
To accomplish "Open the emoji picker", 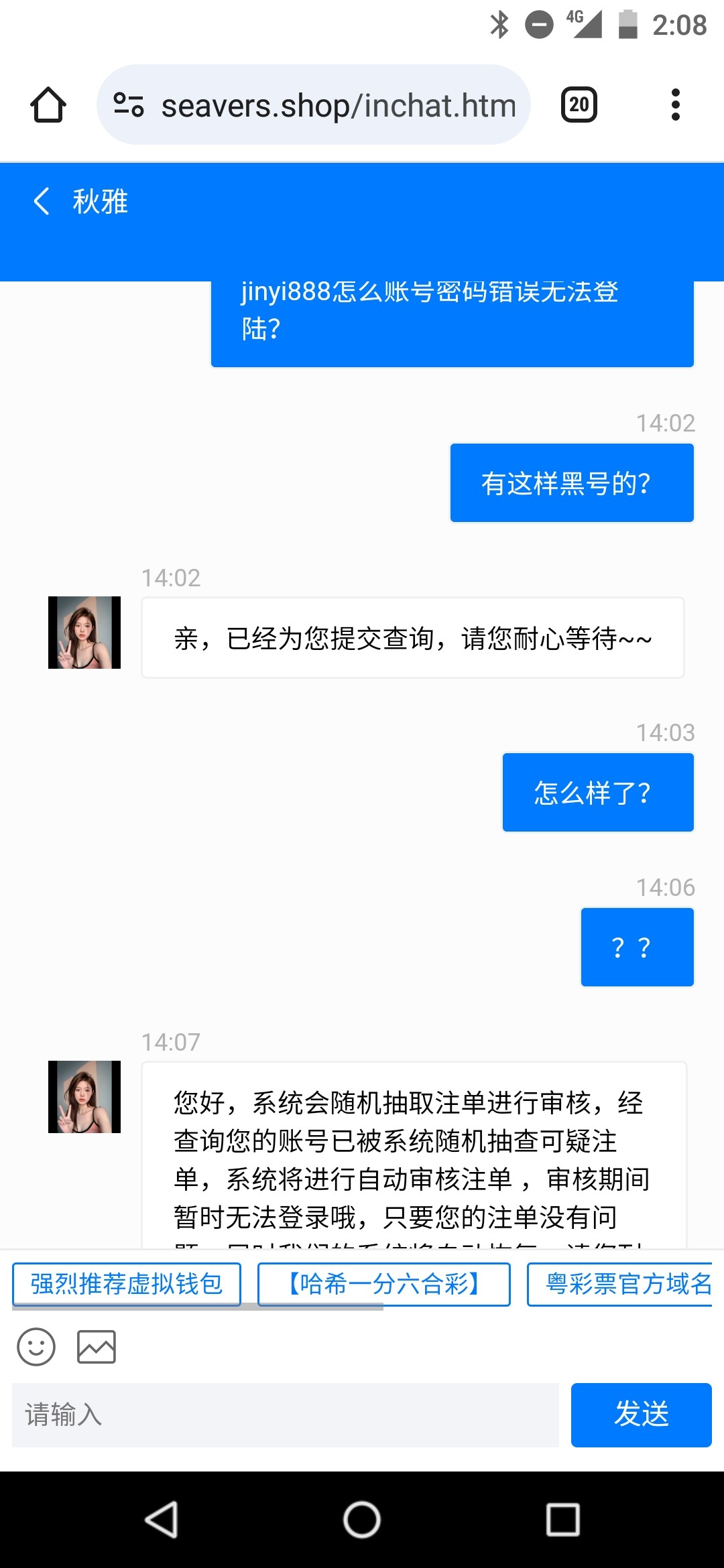I will pos(36,1347).
